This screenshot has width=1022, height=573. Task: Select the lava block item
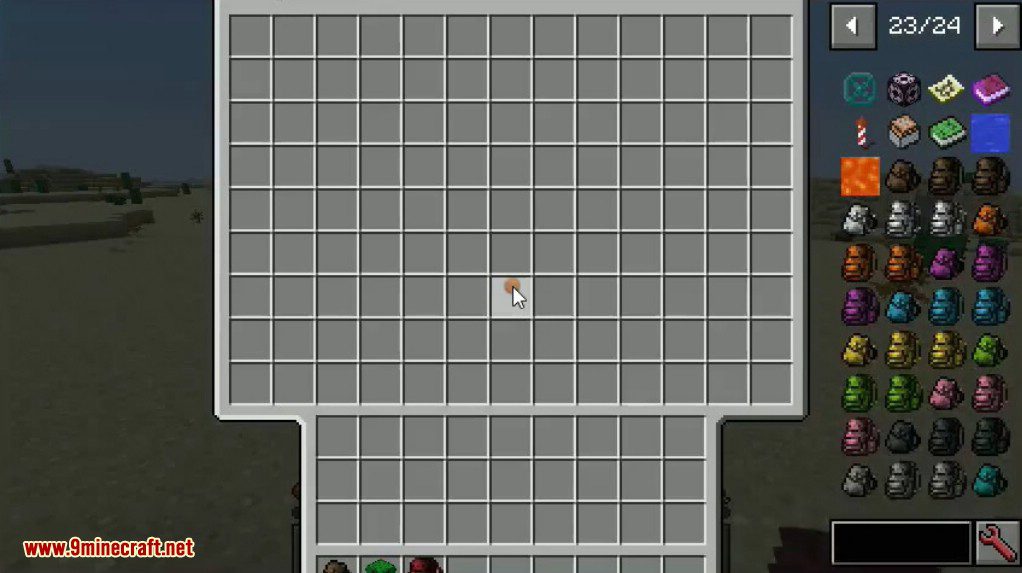(860, 176)
